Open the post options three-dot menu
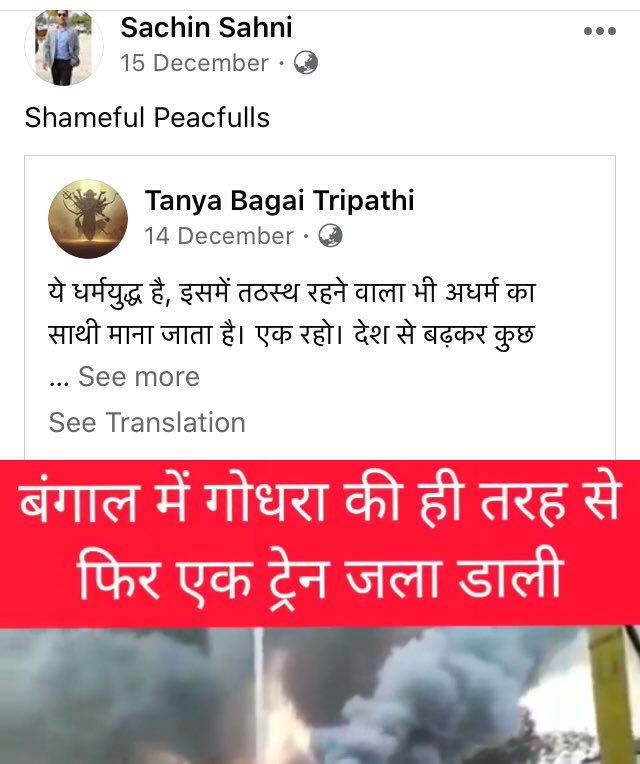 599,31
